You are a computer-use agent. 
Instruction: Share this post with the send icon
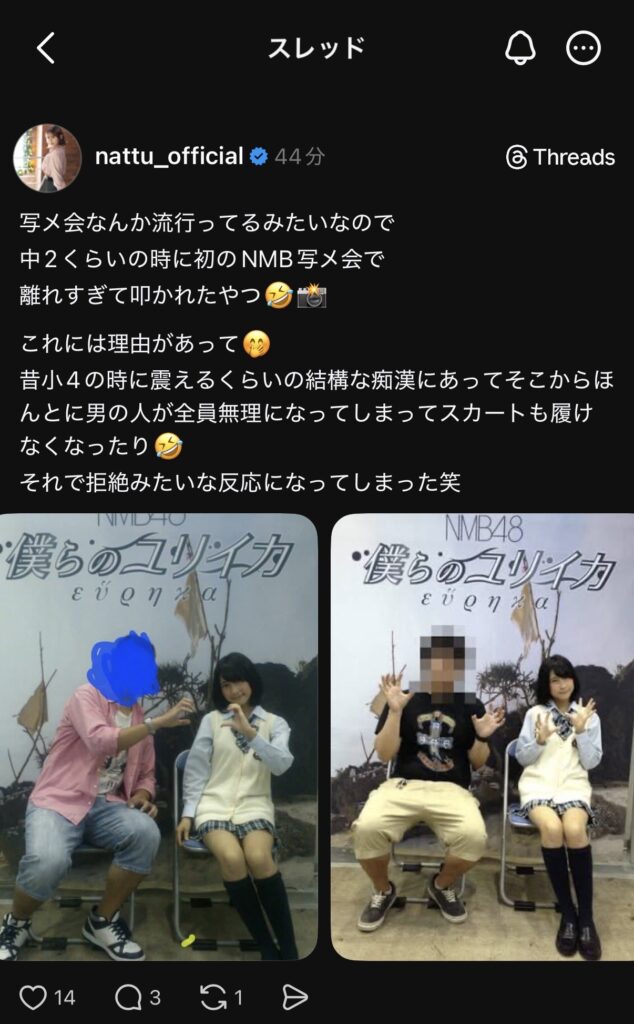[294, 997]
